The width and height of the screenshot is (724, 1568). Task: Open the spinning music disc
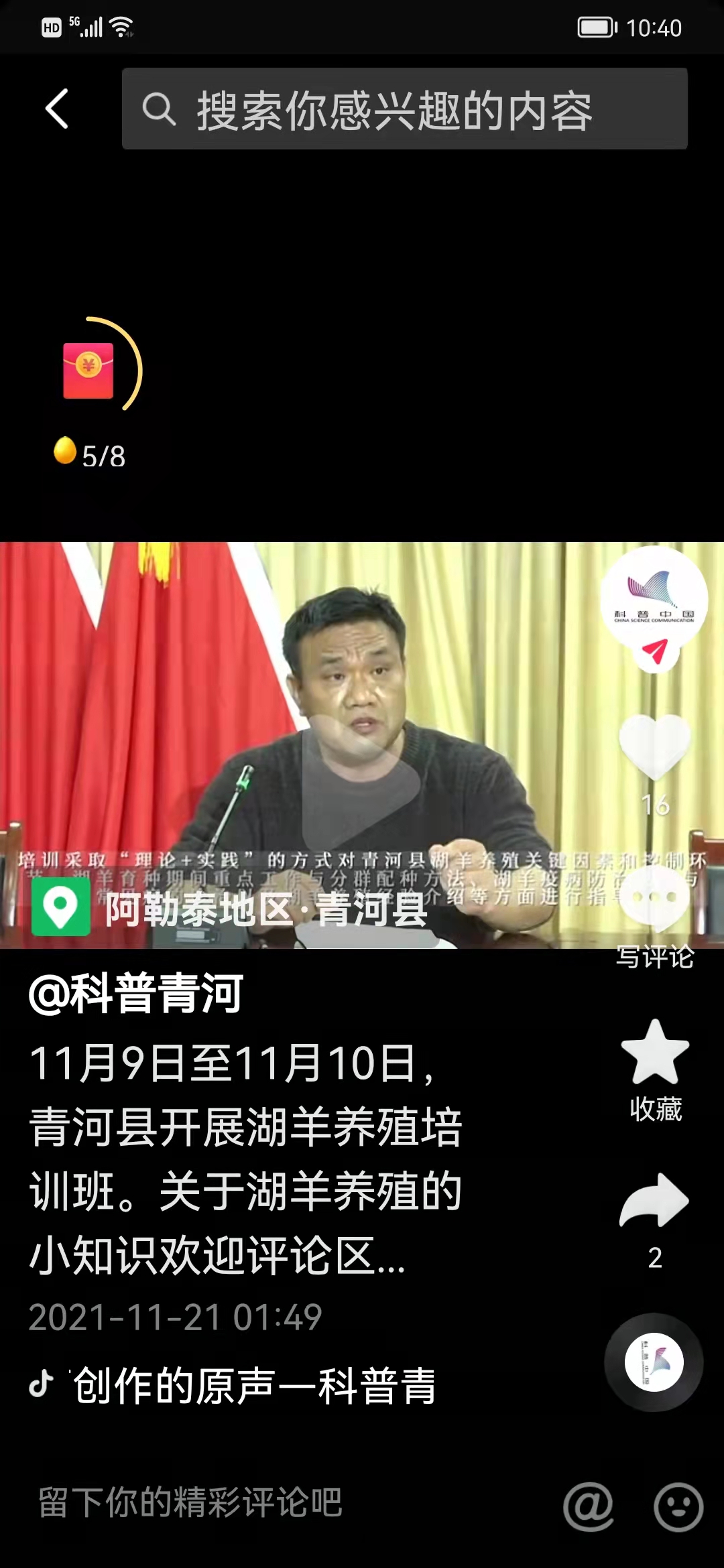[654, 1362]
